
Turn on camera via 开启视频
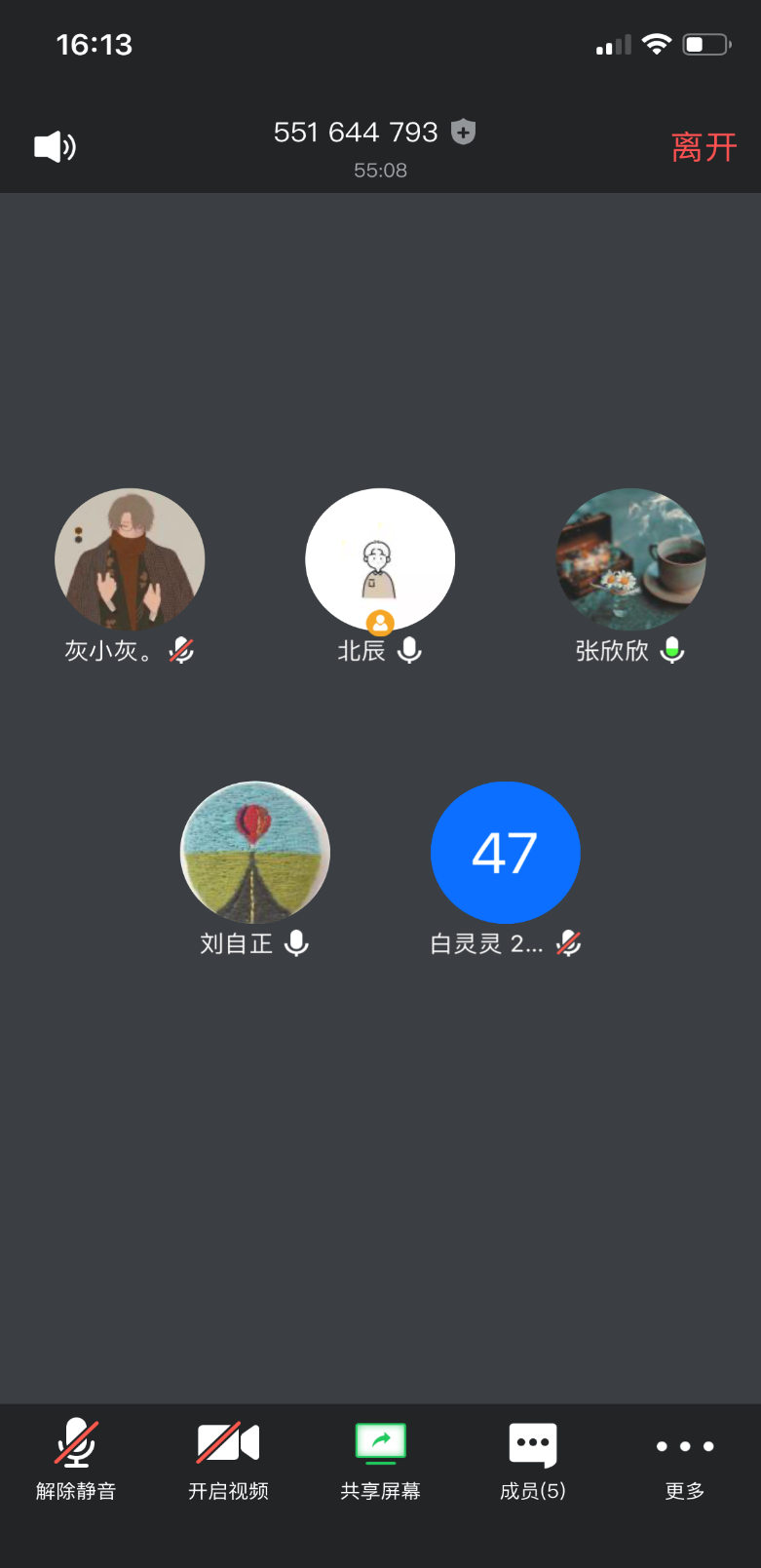(228, 1458)
